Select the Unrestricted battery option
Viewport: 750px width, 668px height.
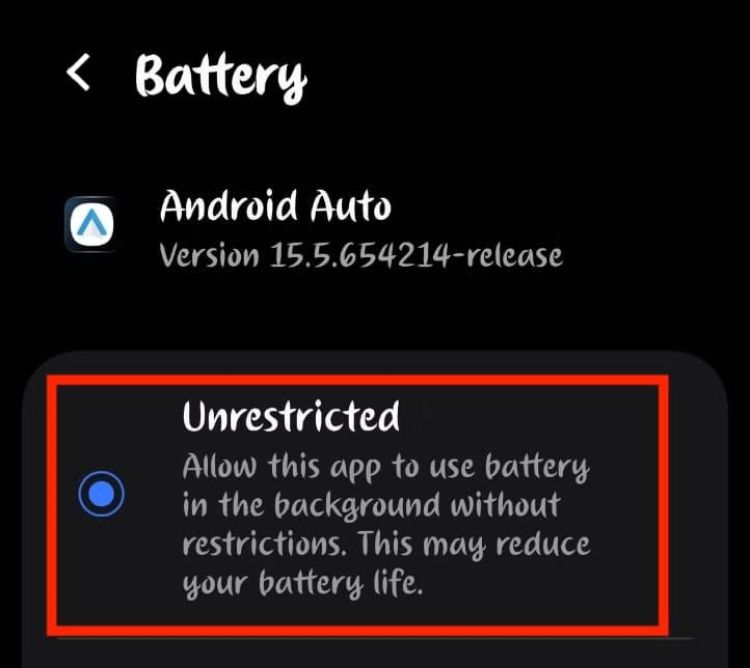point(101,494)
